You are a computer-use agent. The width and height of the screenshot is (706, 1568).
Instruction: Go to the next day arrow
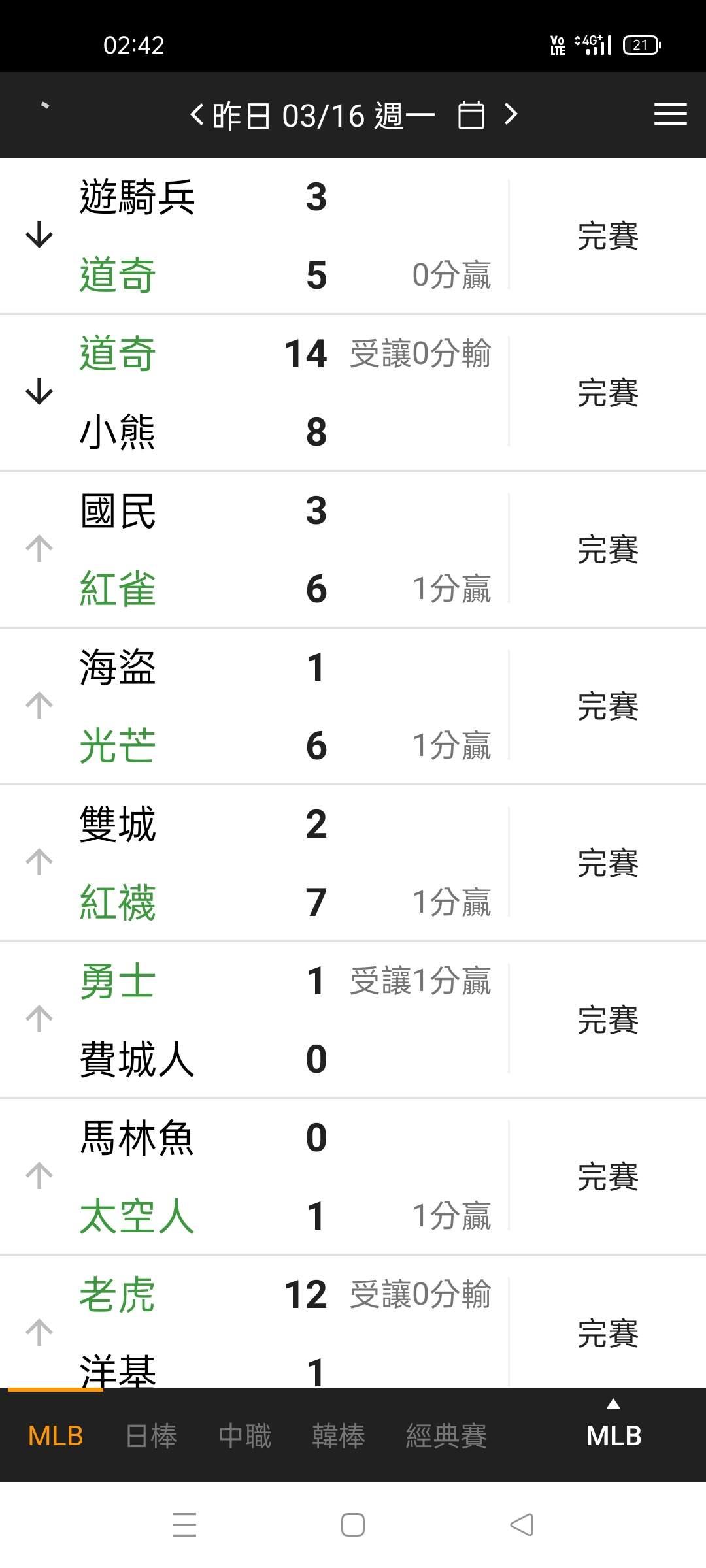[x=511, y=114]
